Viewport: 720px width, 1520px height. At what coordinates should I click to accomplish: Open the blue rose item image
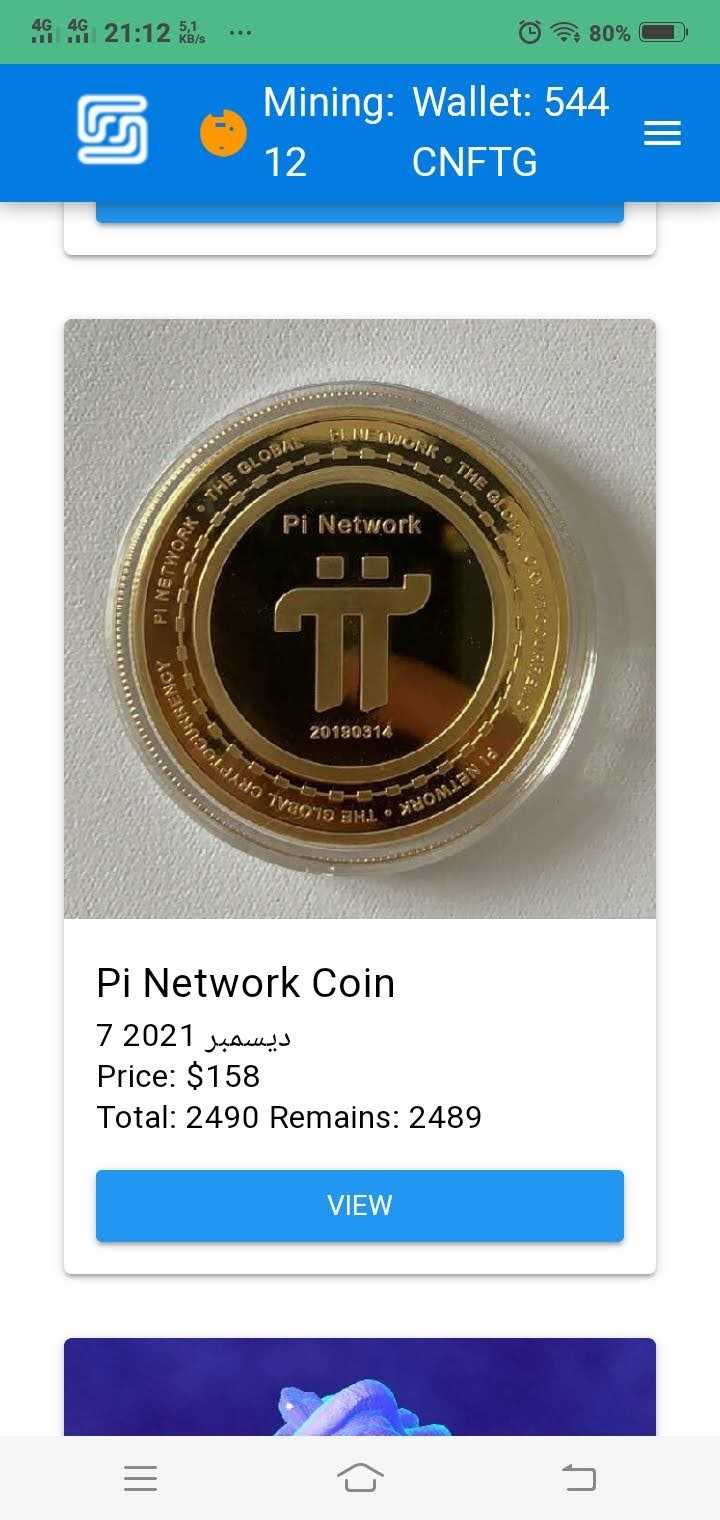click(x=359, y=1390)
